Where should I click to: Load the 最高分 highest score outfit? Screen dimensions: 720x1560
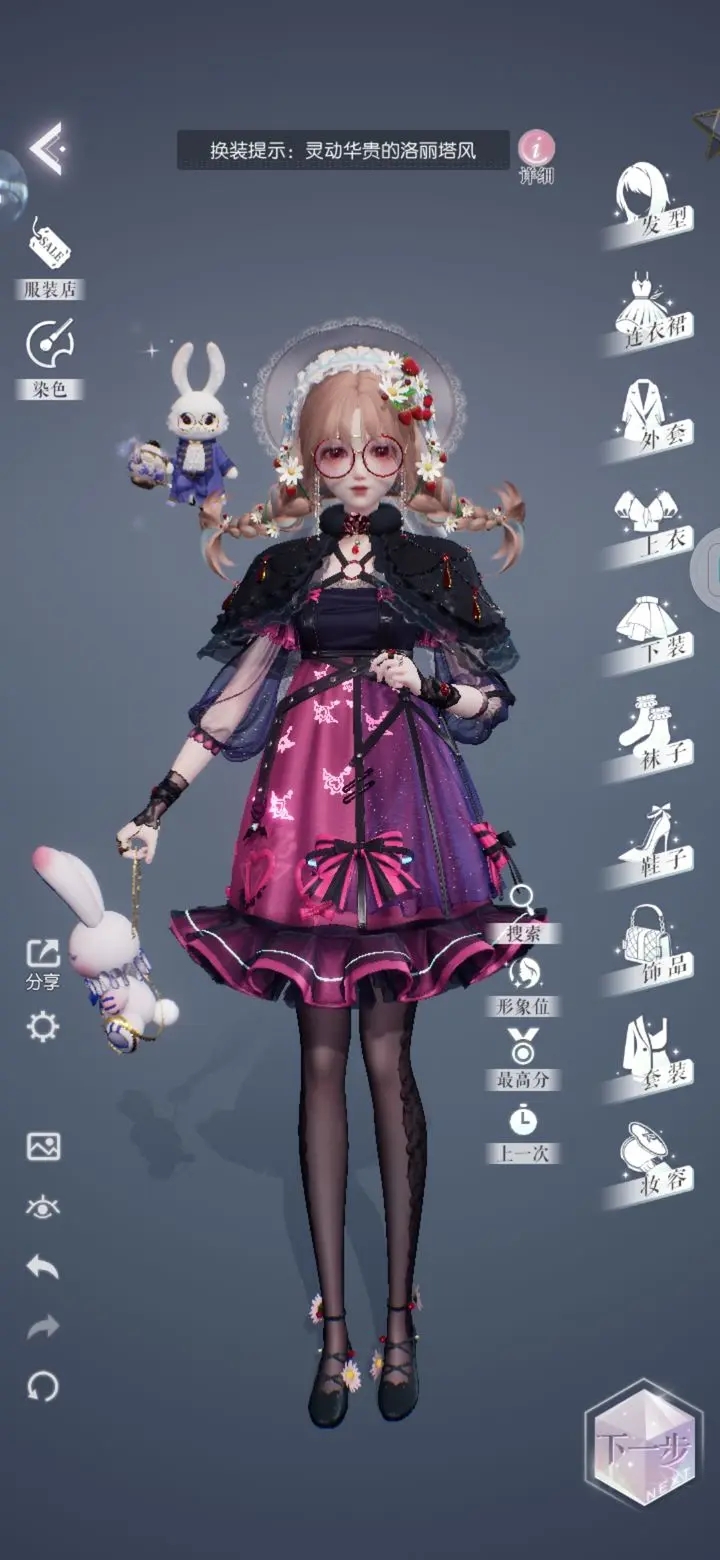coord(523,1060)
